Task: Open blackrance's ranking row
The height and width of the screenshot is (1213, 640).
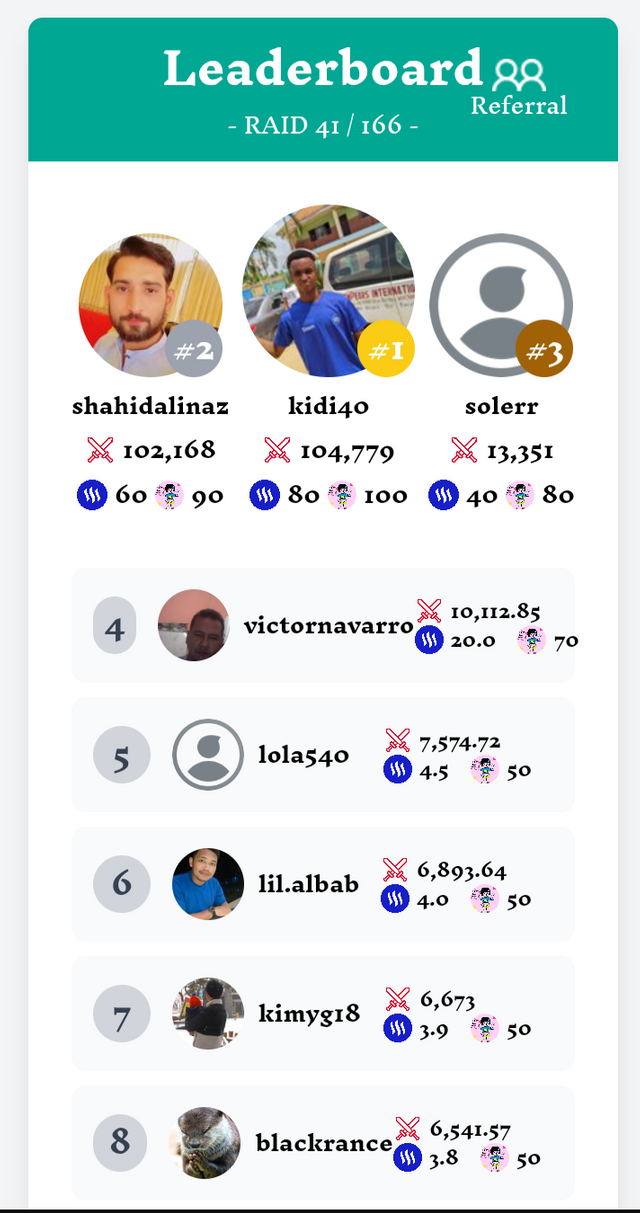Action: [x=323, y=1142]
